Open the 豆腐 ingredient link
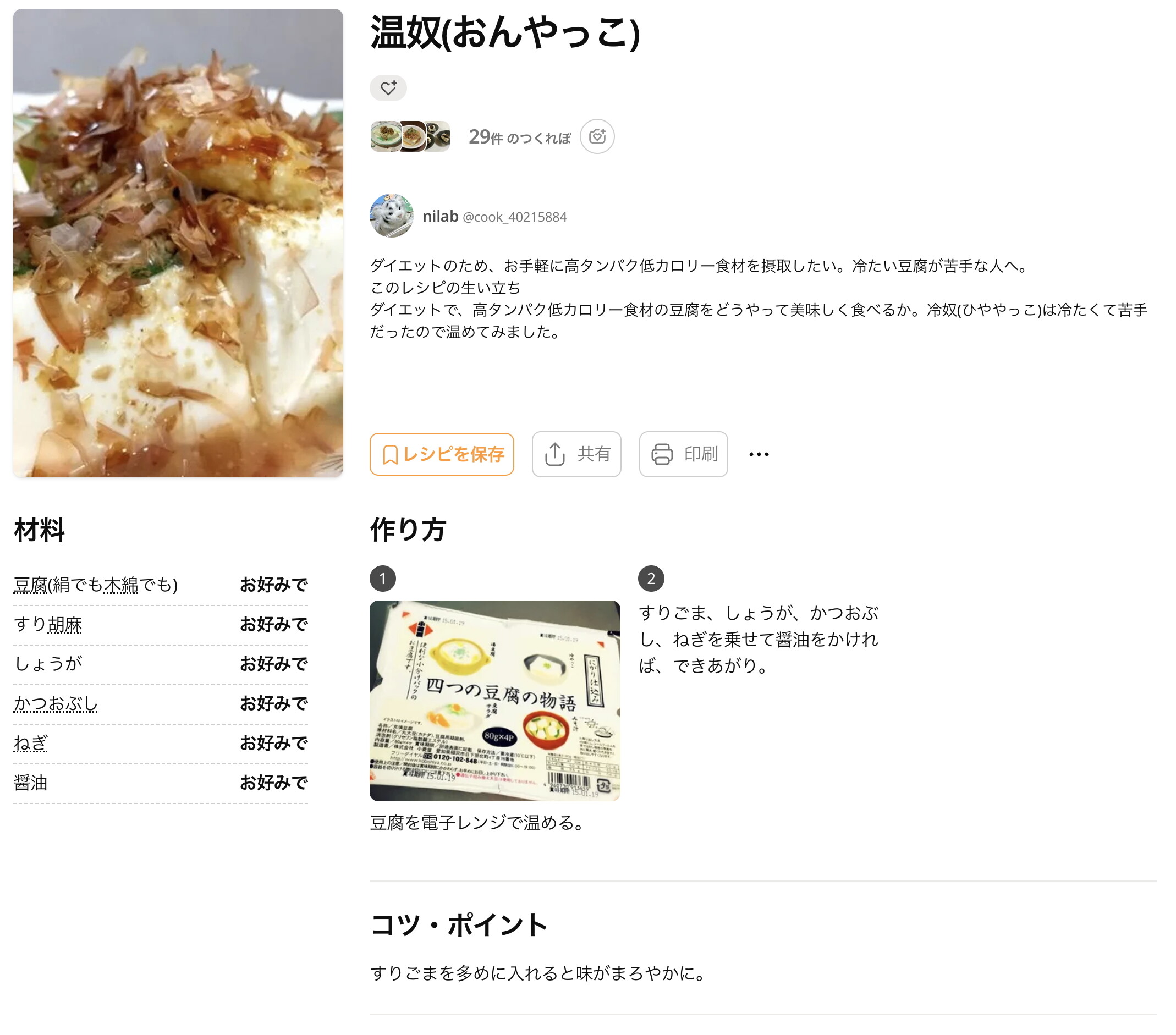Screen dimensions: 1176x1035 [x=30, y=585]
